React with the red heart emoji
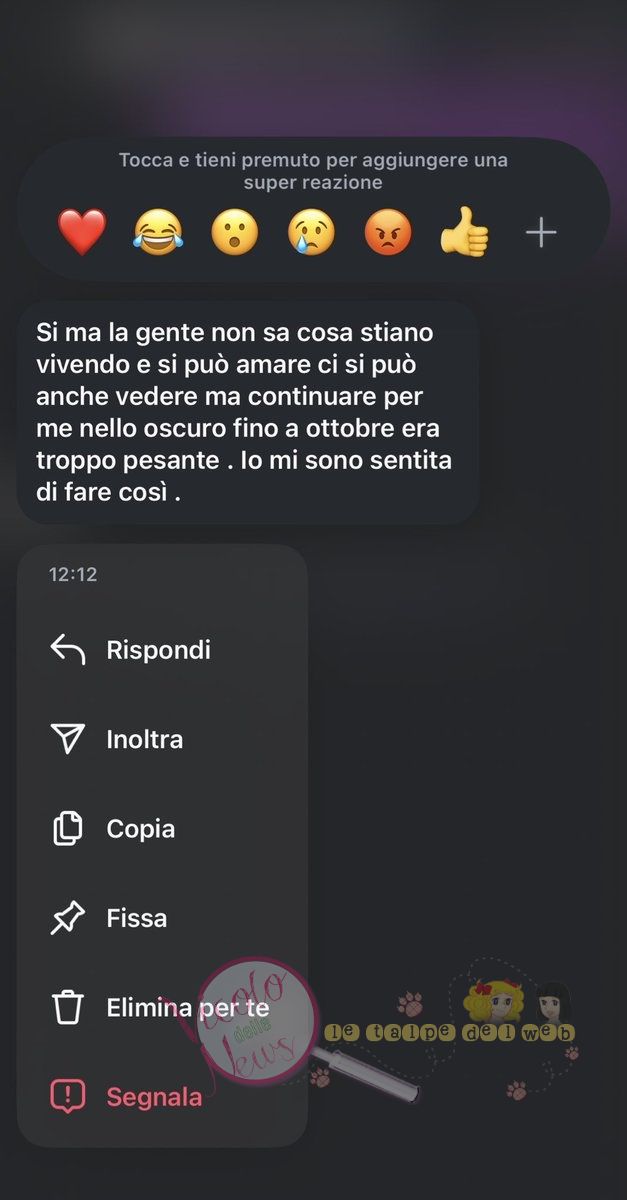This screenshot has height=1200, width=627. (82, 233)
